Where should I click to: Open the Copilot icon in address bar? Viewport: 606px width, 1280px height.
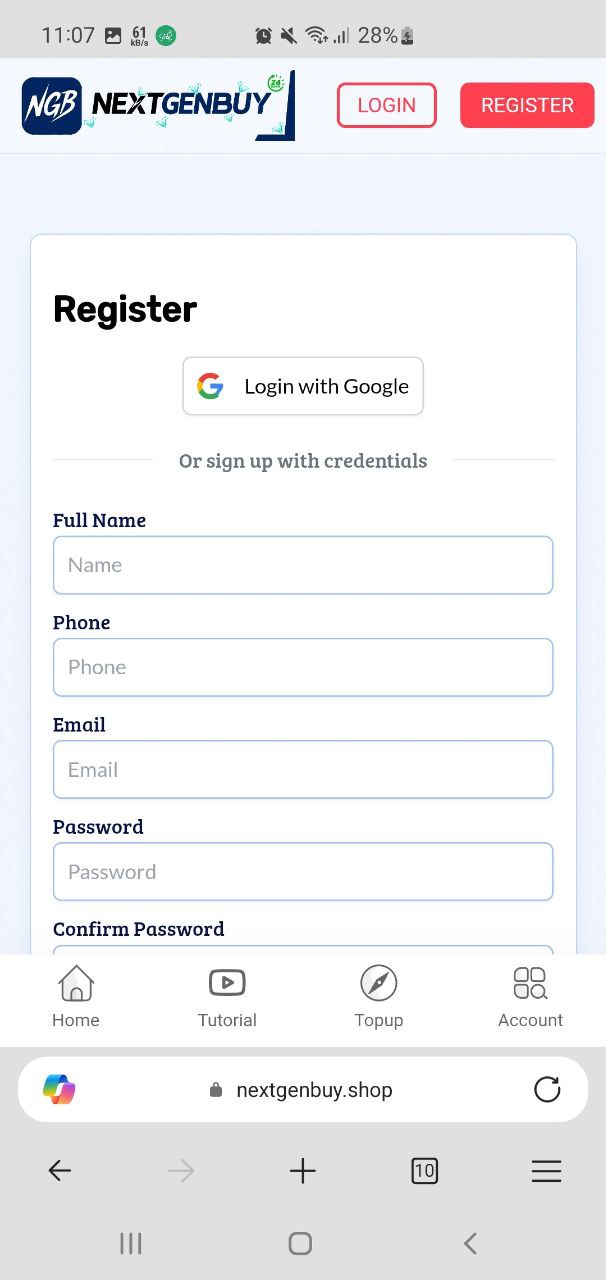click(60, 1089)
